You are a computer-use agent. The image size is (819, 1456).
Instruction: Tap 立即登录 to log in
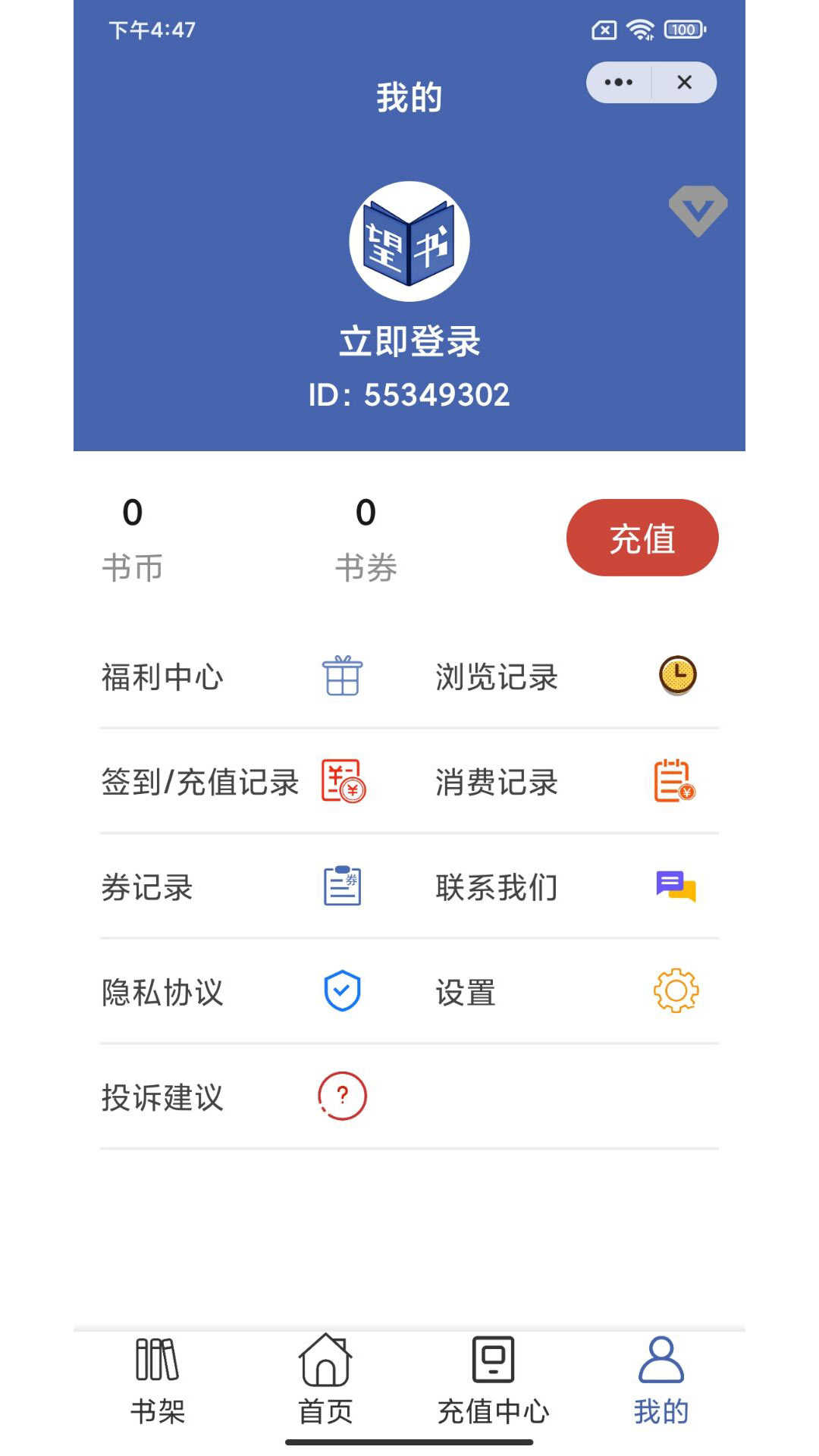[409, 341]
